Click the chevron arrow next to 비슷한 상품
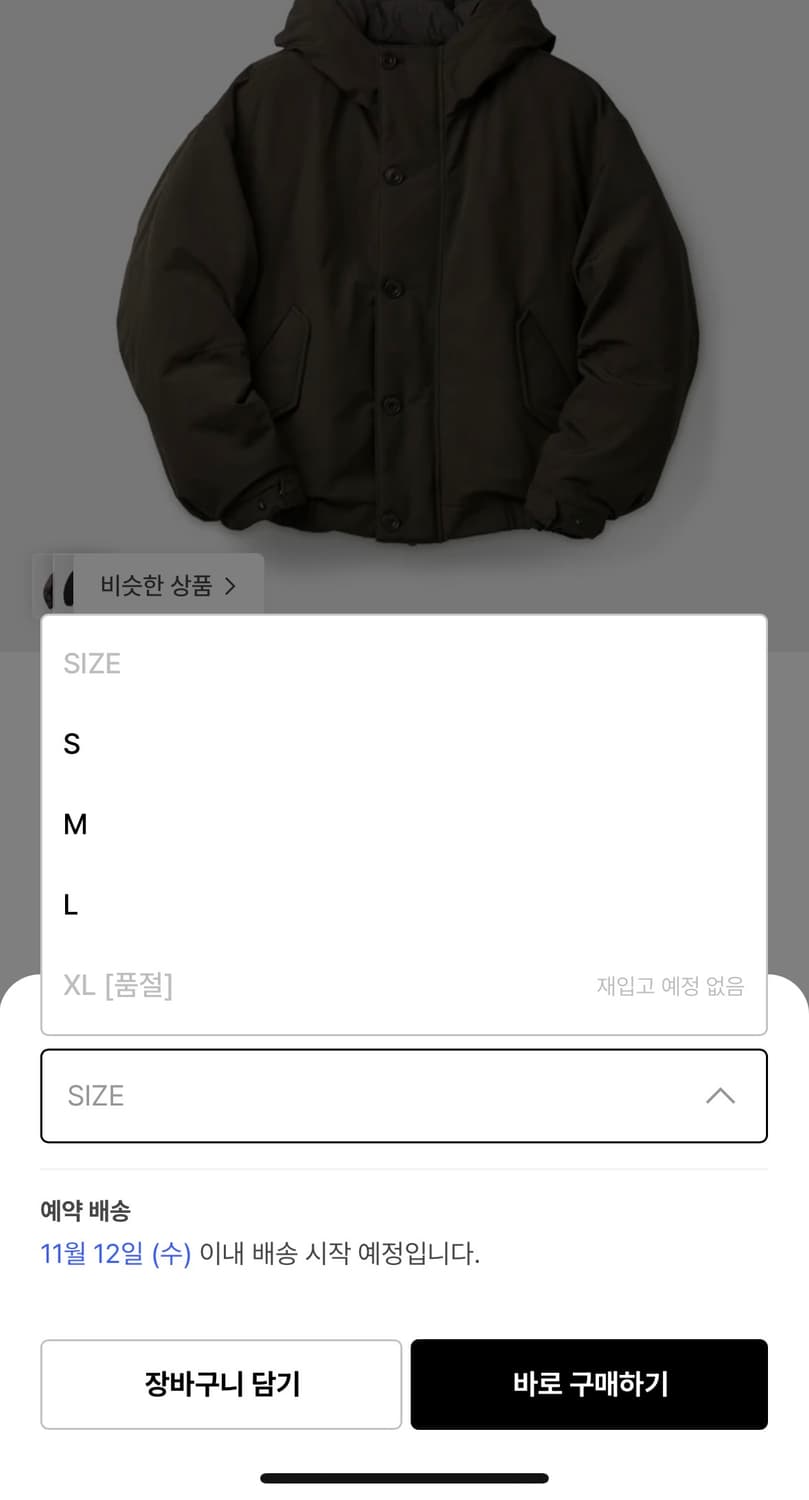The image size is (809, 1500). point(231,587)
